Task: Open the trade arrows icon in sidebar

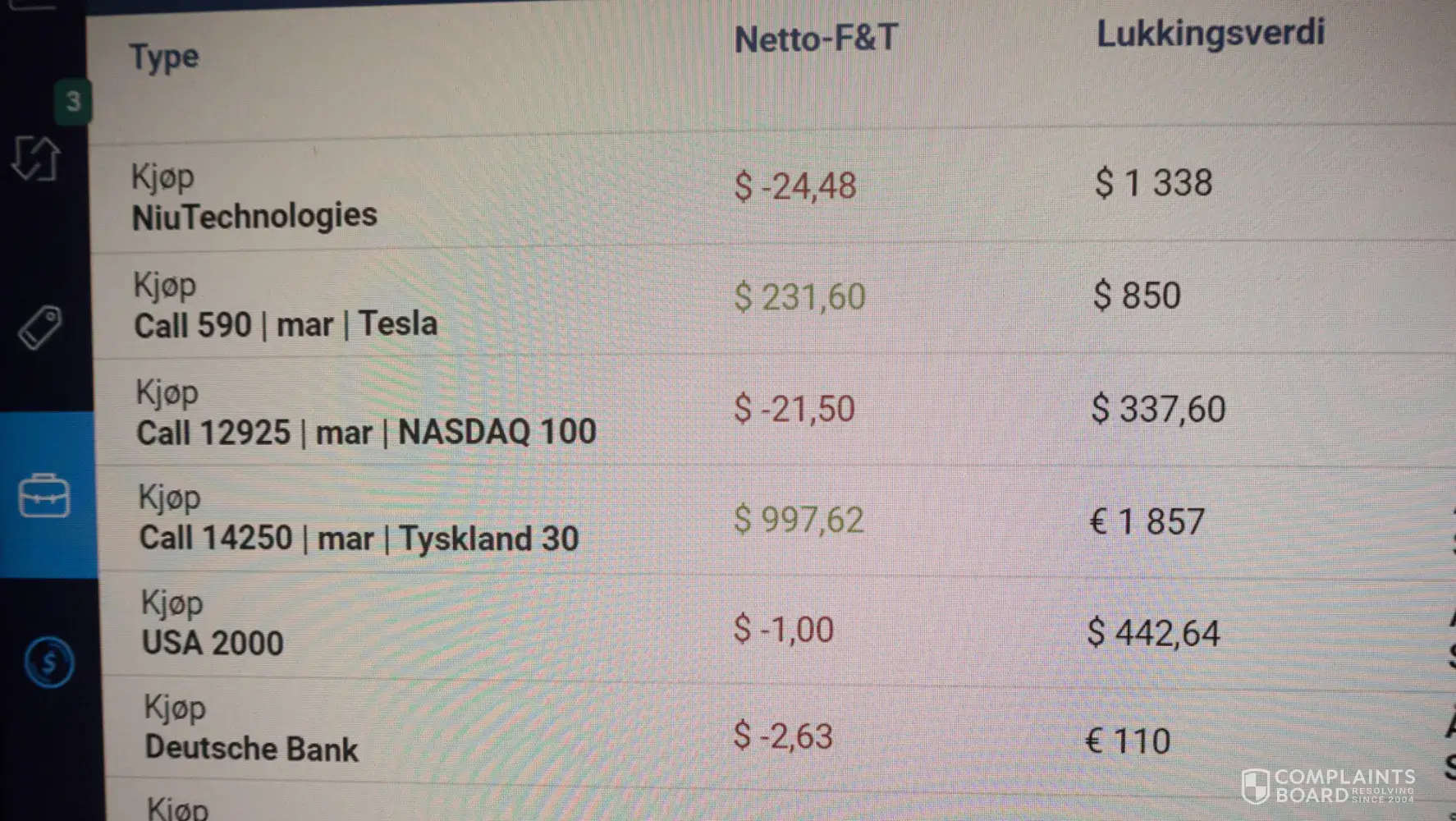Action: [37, 158]
